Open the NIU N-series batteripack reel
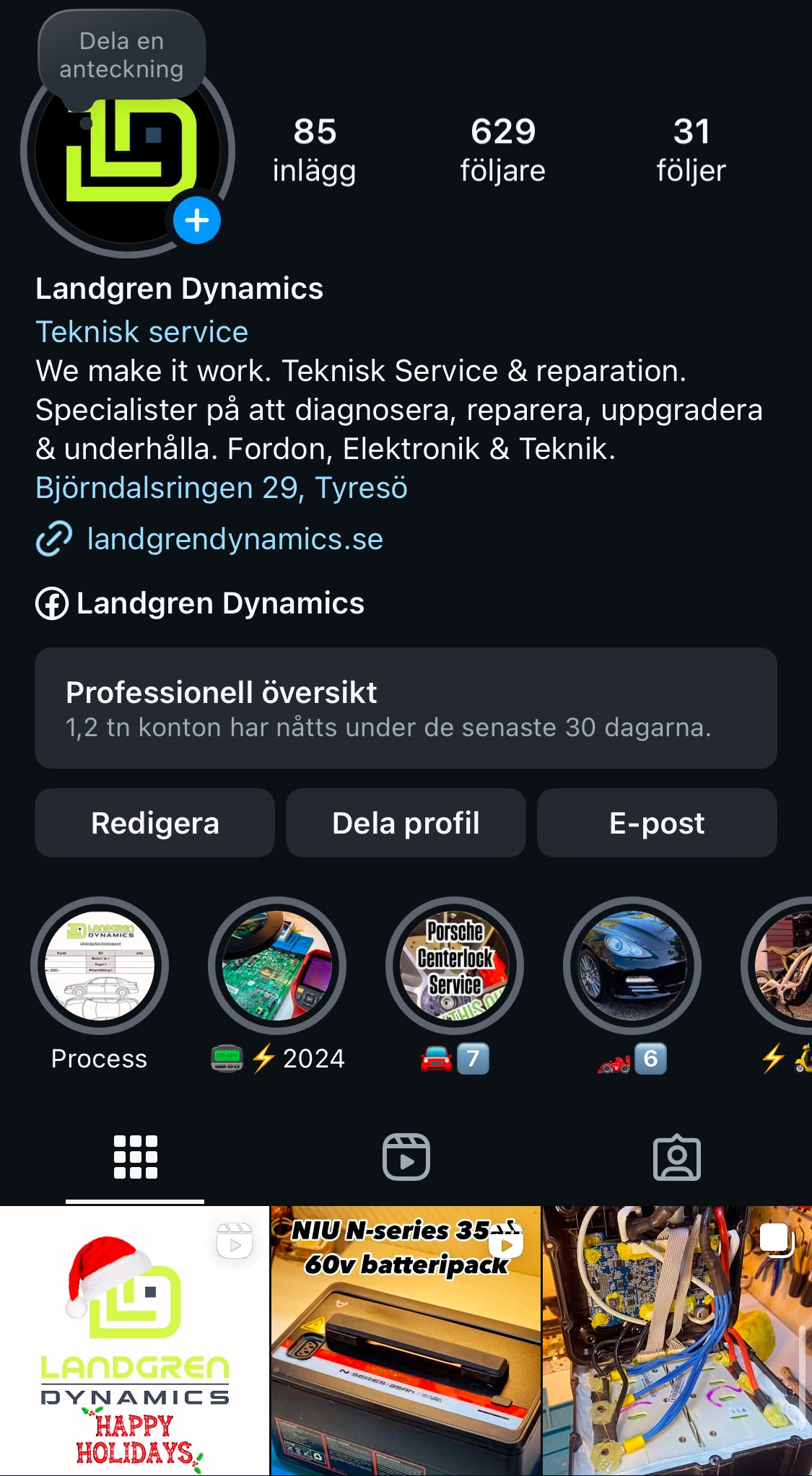This screenshot has height=1476, width=812. click(406, 1340)
